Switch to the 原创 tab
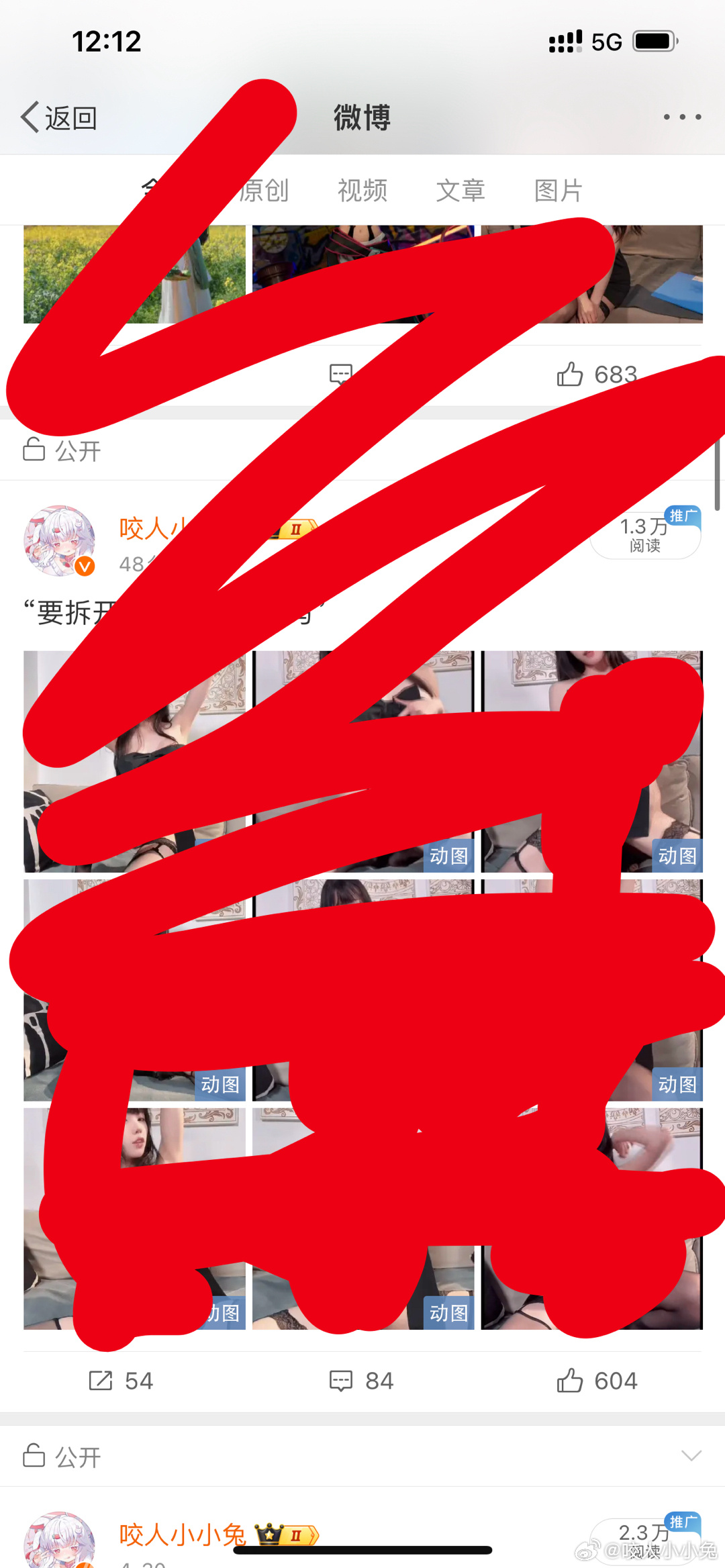725x1568 pixels. [265, 191]
